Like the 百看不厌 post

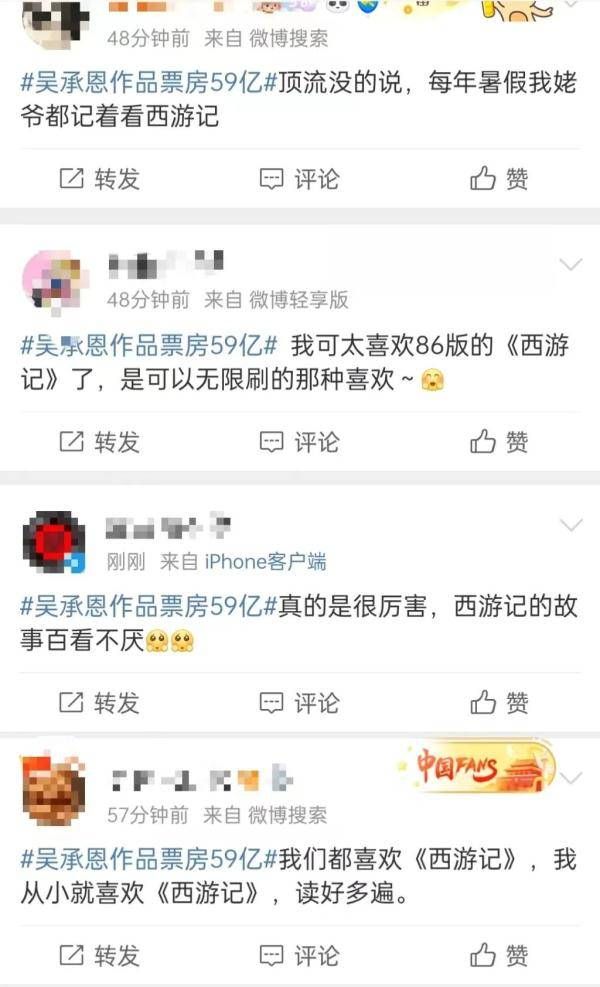(x=499, y=703)
